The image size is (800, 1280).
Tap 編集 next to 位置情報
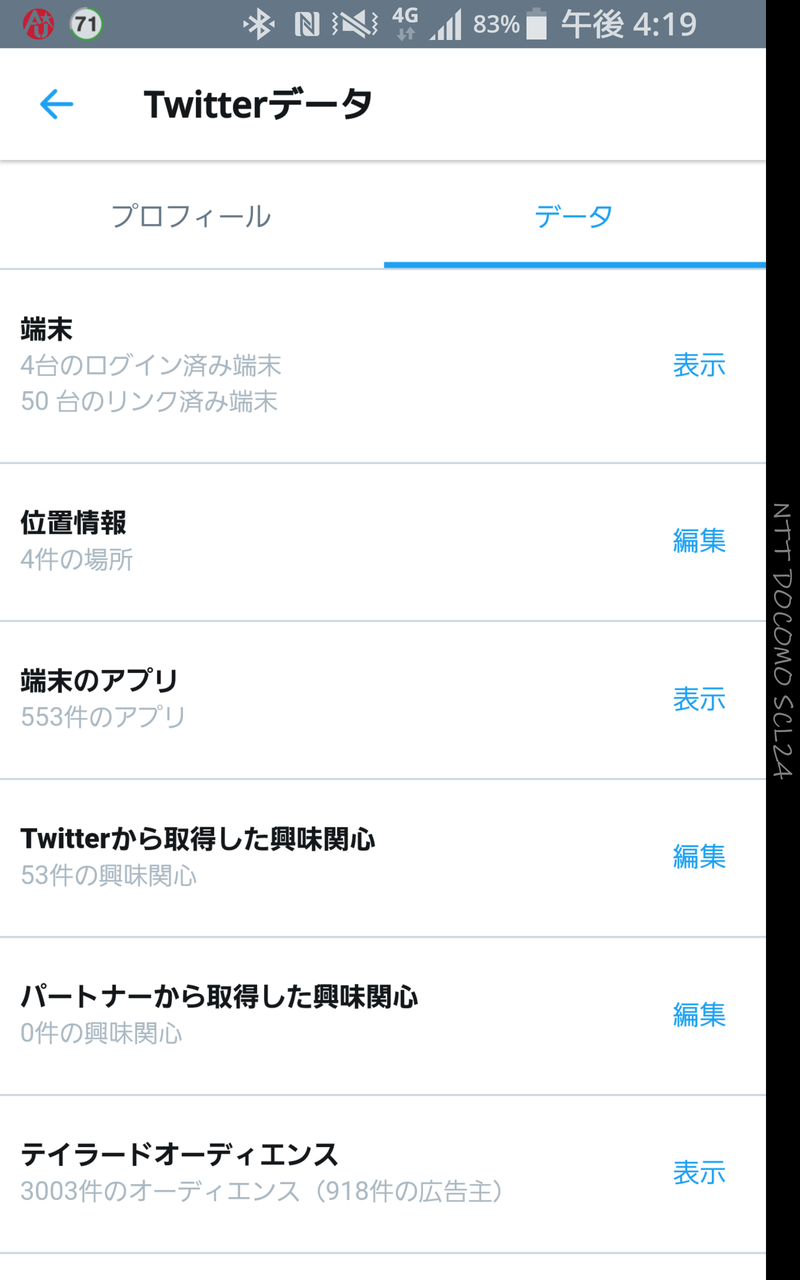tap(699, 541)
